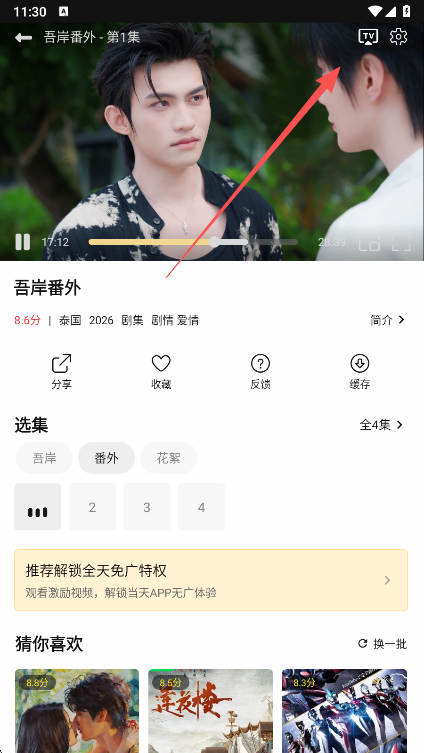The width and height of the screenshot is (424, 753).
Task: Enter fullscreen mode
Action: [401, 242]
